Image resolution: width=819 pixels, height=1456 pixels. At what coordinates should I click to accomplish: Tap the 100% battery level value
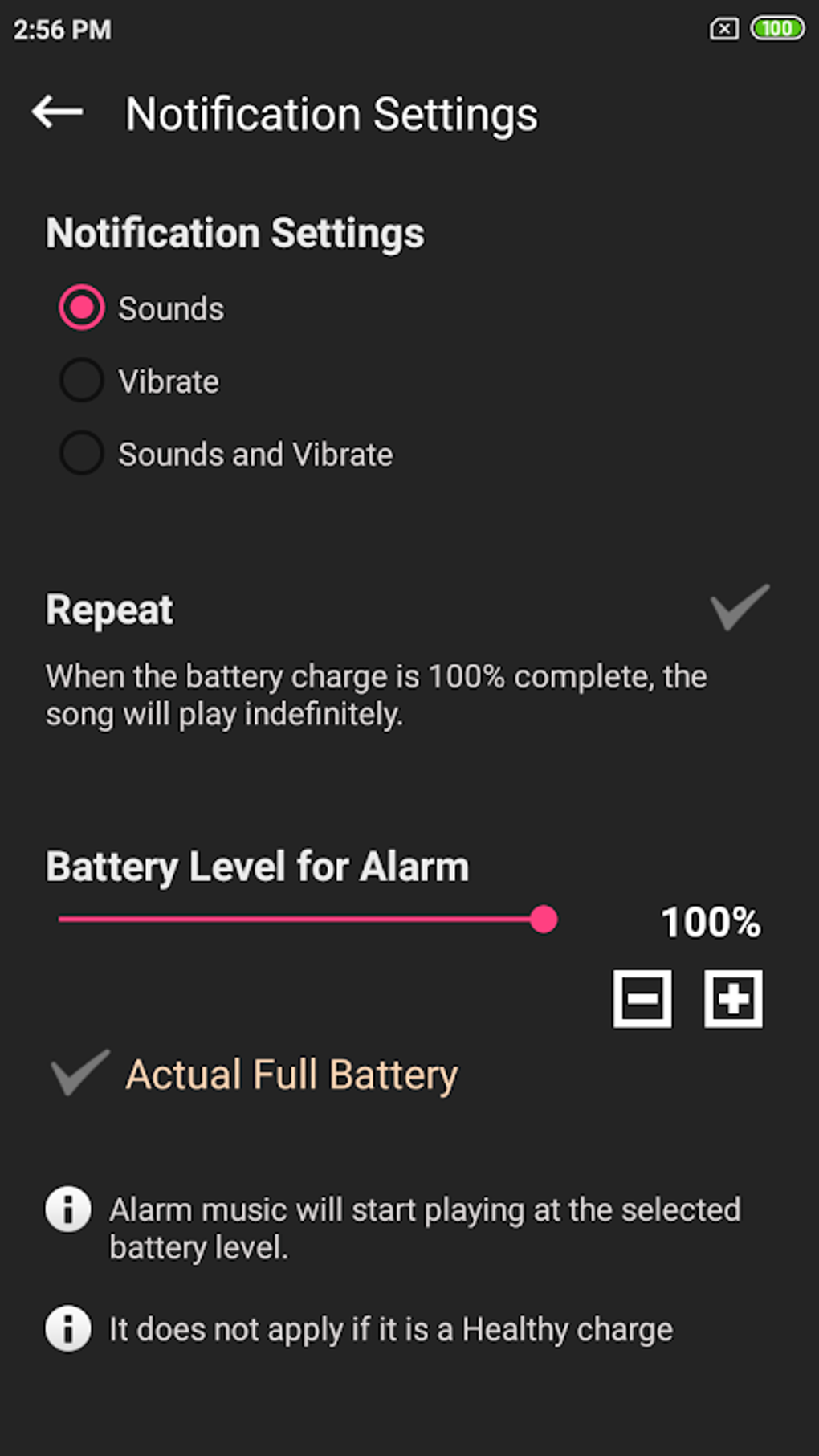pos(711,921)
